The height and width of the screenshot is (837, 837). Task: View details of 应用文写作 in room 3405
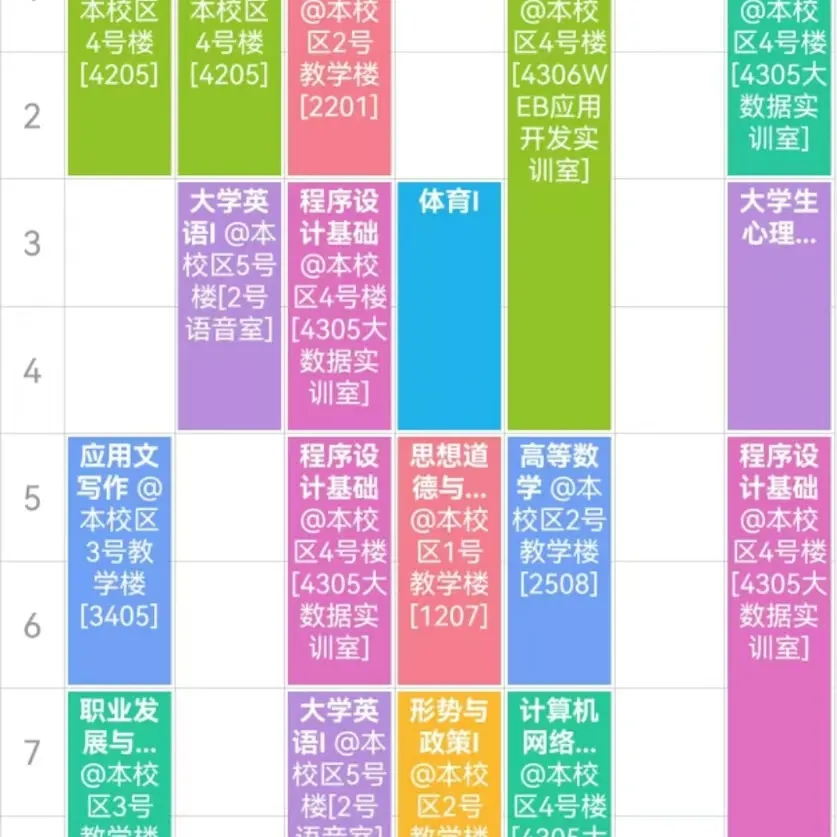click(x=119, y=560)
